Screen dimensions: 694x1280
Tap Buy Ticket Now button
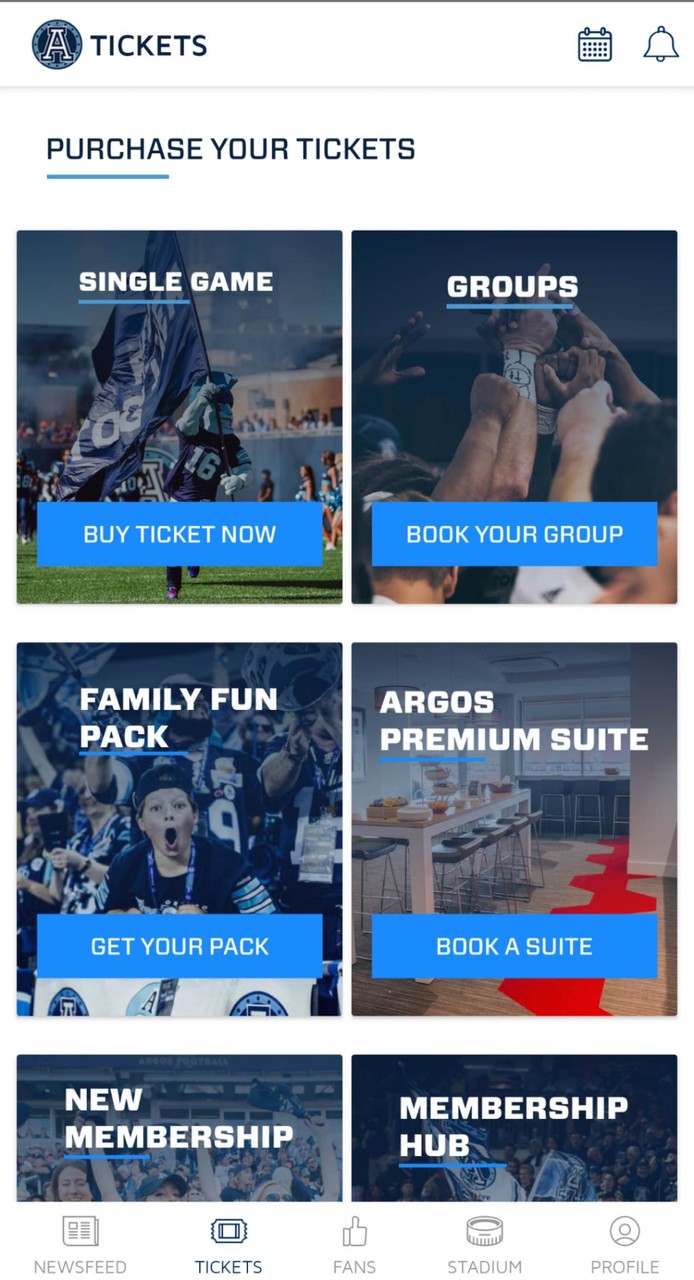point(180,534)
